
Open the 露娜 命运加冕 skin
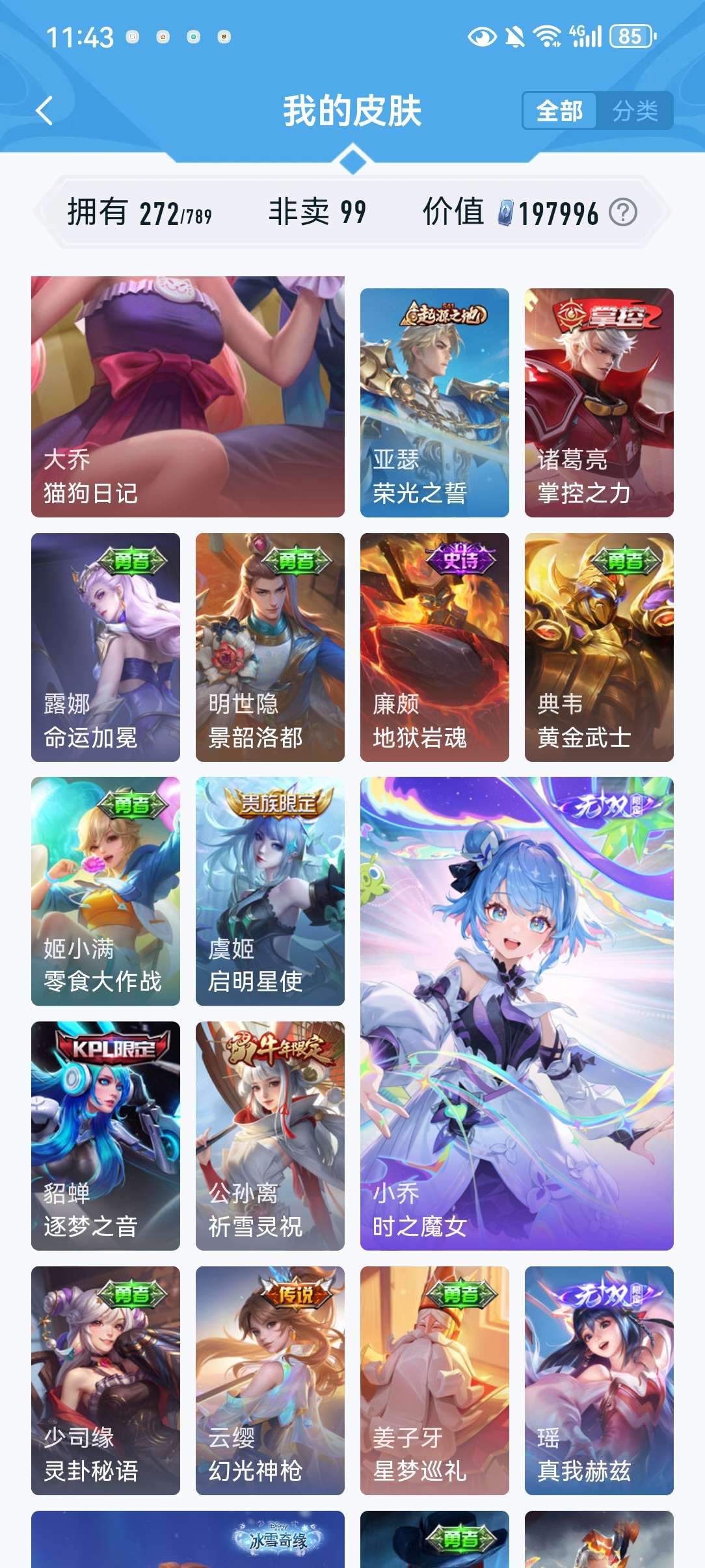[105, 647]
